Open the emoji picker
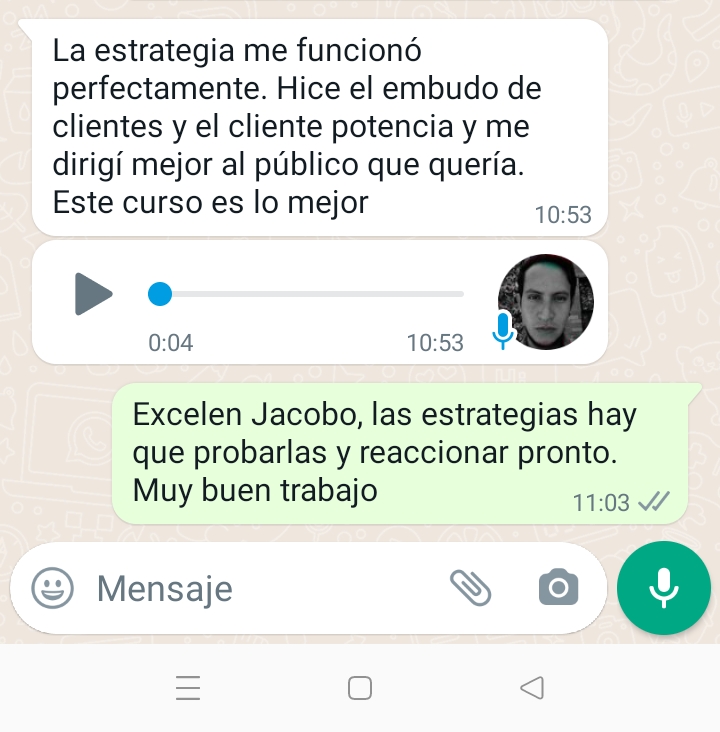720x732 pixels. tap(53, 588)
